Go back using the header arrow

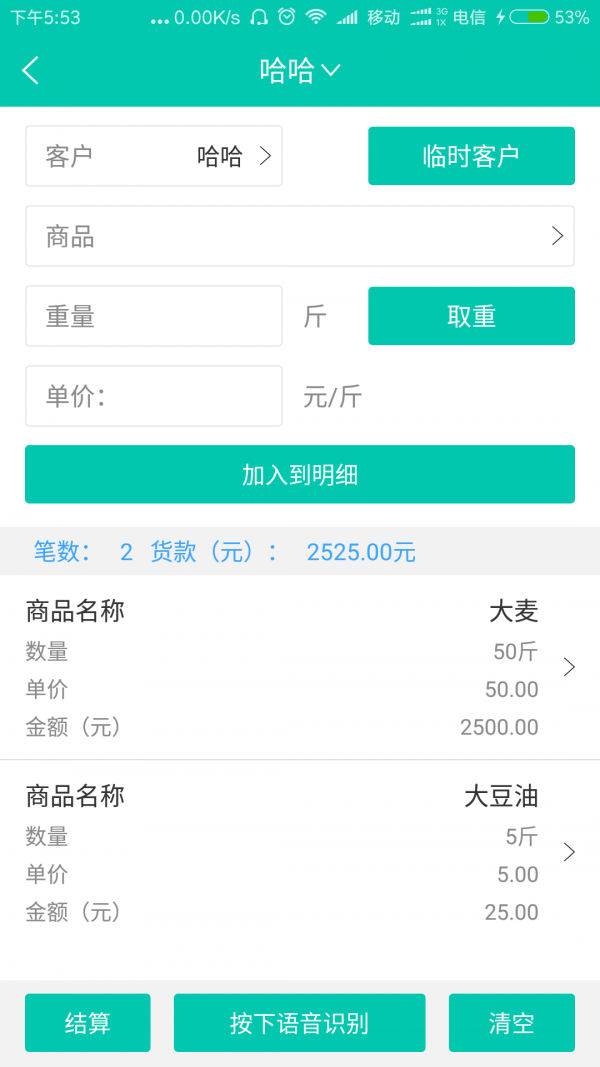tap(31, 70)
